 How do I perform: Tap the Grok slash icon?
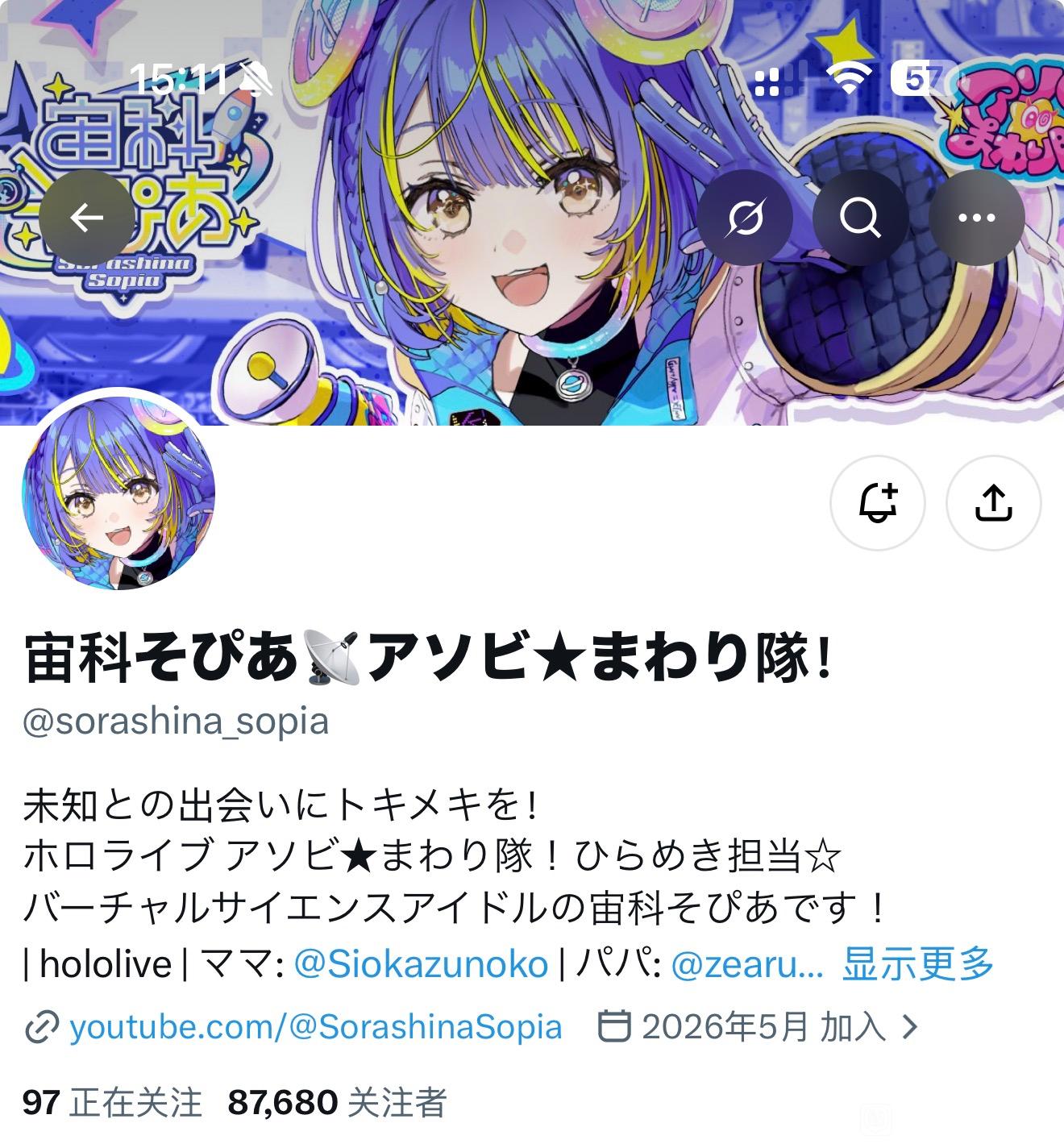pyautogui.click(x=745, y=218)
